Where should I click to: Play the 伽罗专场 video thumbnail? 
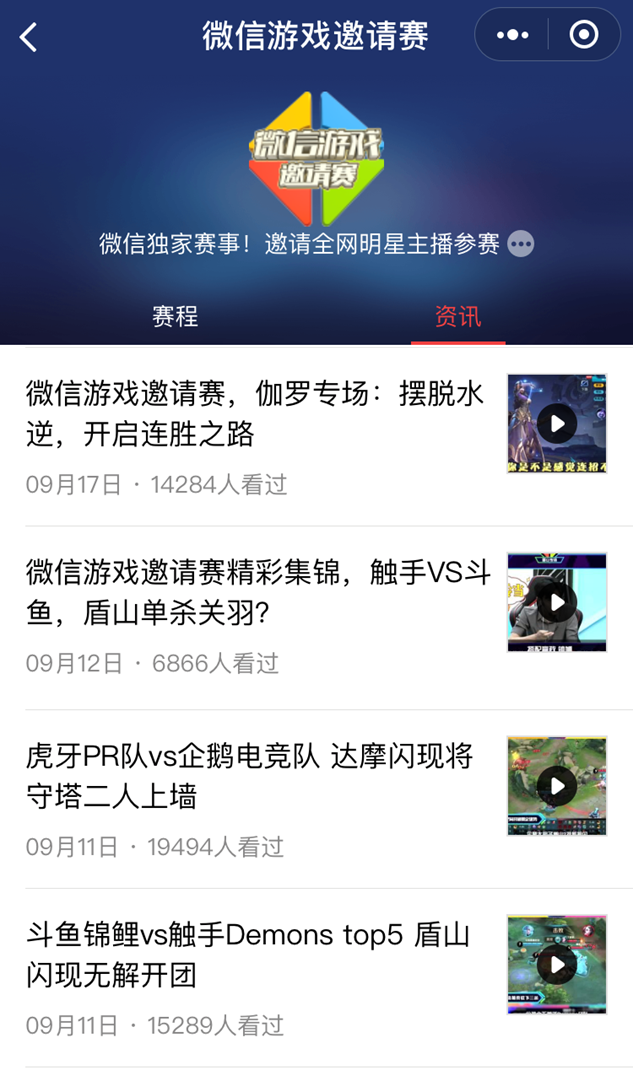click(557, 423)
